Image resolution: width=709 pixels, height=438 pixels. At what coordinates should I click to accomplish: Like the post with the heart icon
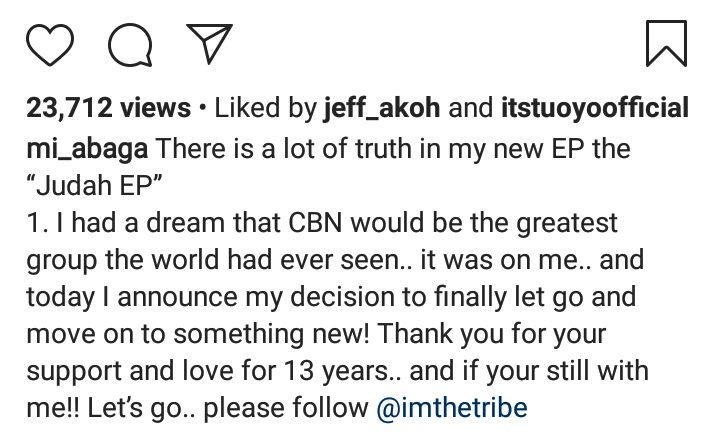50,44
